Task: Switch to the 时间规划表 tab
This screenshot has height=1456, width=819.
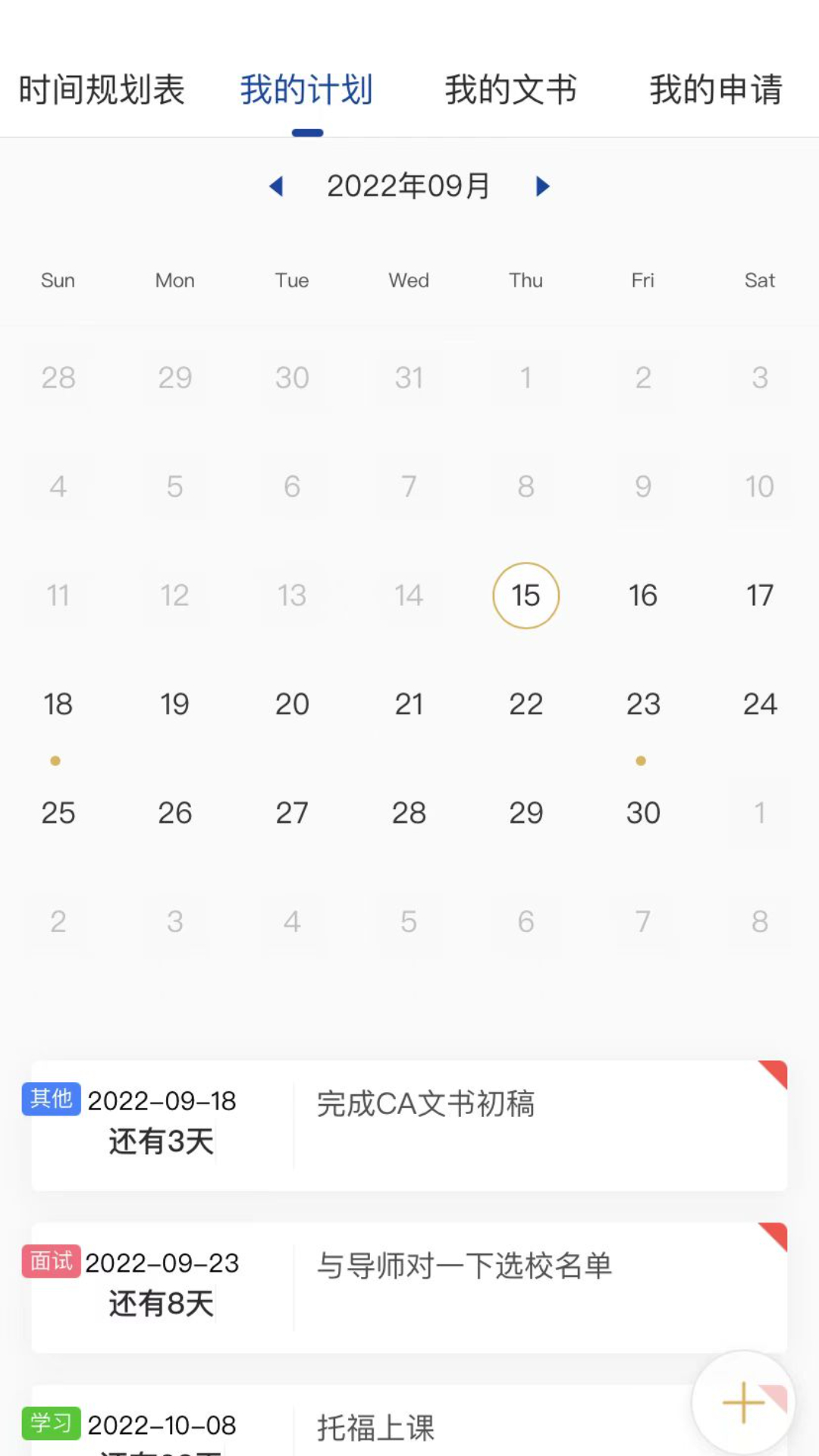Action: point(102,89)
